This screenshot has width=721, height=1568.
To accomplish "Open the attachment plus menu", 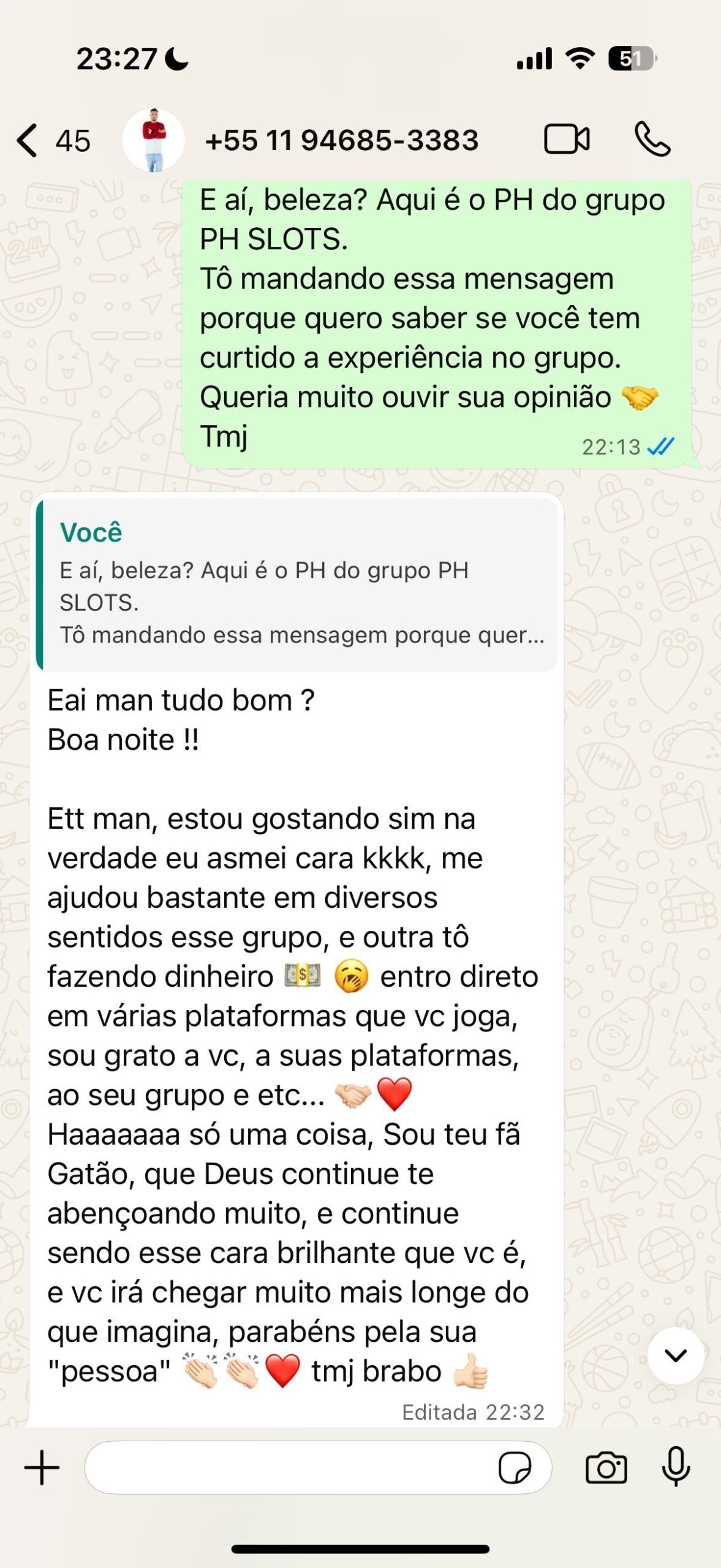I will [42, 1468].
